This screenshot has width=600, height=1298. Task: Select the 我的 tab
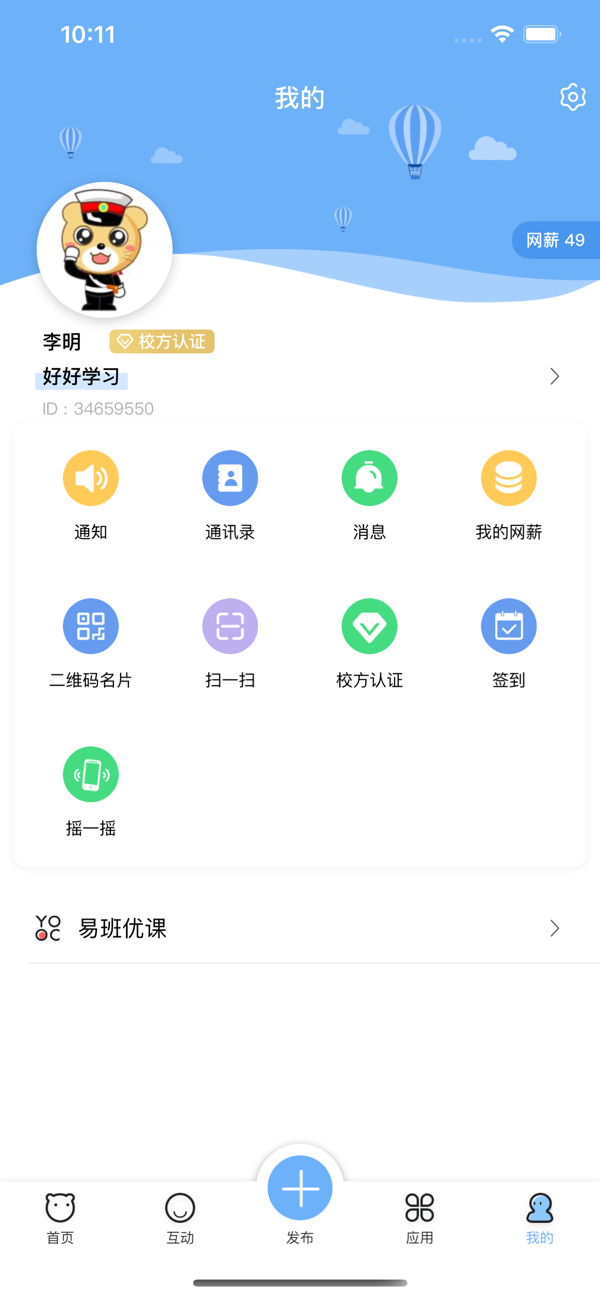point(539,1218)
